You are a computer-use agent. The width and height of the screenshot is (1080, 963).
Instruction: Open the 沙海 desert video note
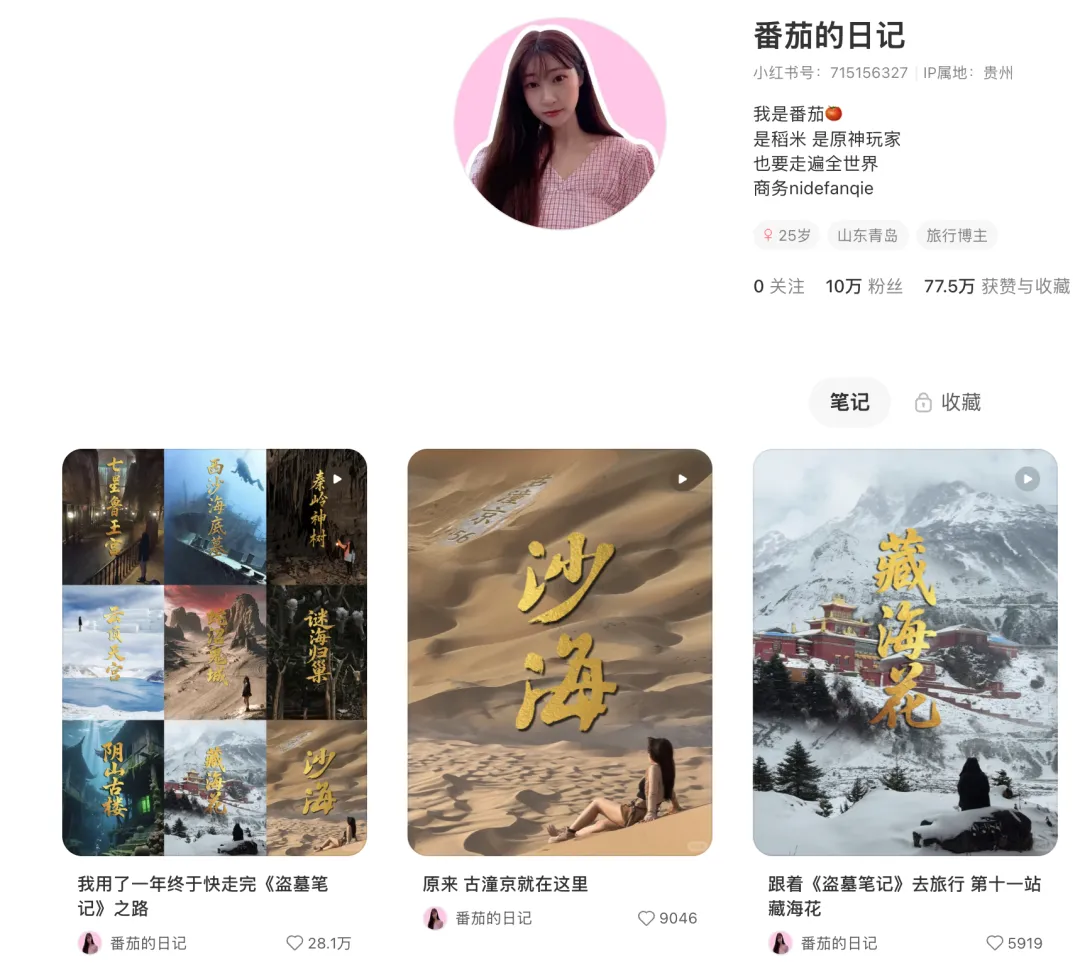(x=559, y=652)
